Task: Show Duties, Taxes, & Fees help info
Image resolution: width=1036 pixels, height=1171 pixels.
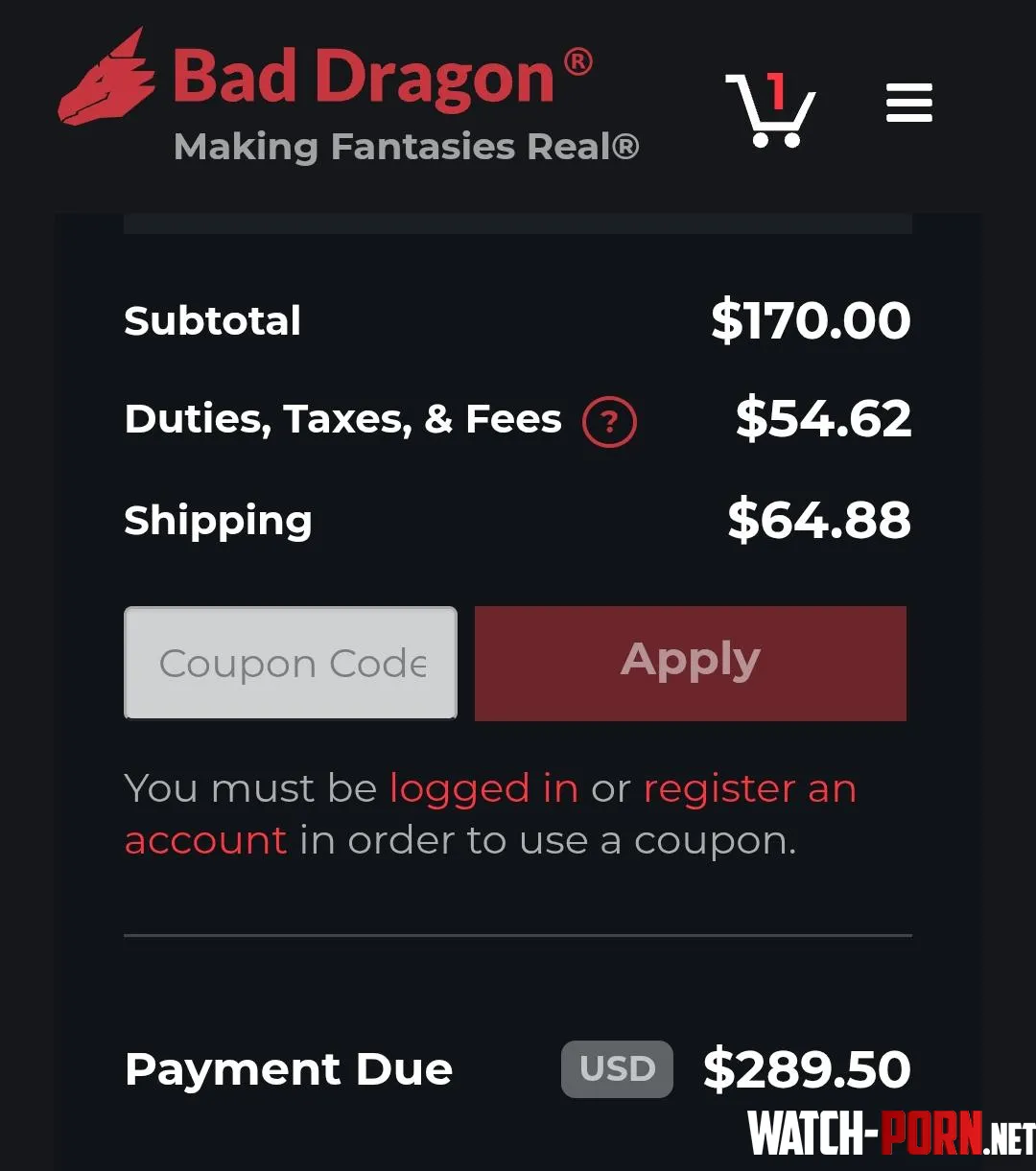Action: [609, 422]
